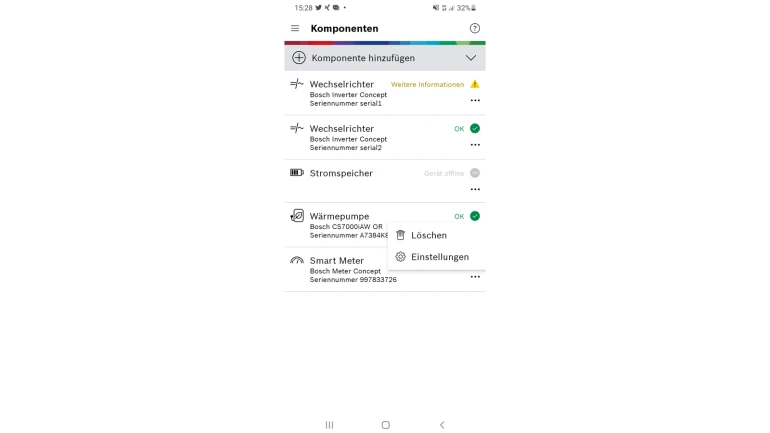This screenshot has height=433, width=770.
Task: Tap Weitere Informationen on first Wechselrichter
Action: [x=427, y=85]
